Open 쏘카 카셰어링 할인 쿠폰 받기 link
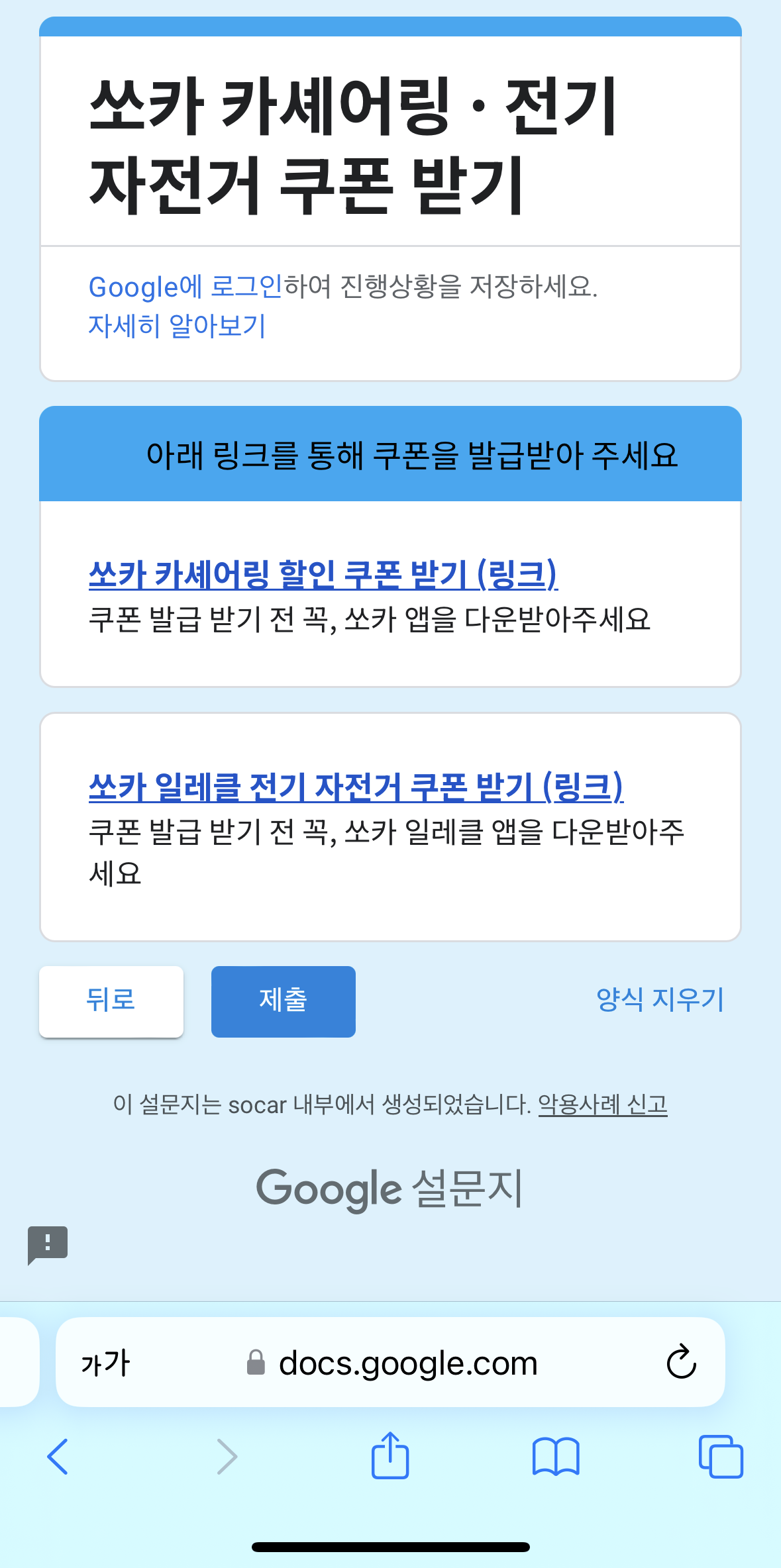This screenshot has width=781, height=1568. (x=323, y=575)
